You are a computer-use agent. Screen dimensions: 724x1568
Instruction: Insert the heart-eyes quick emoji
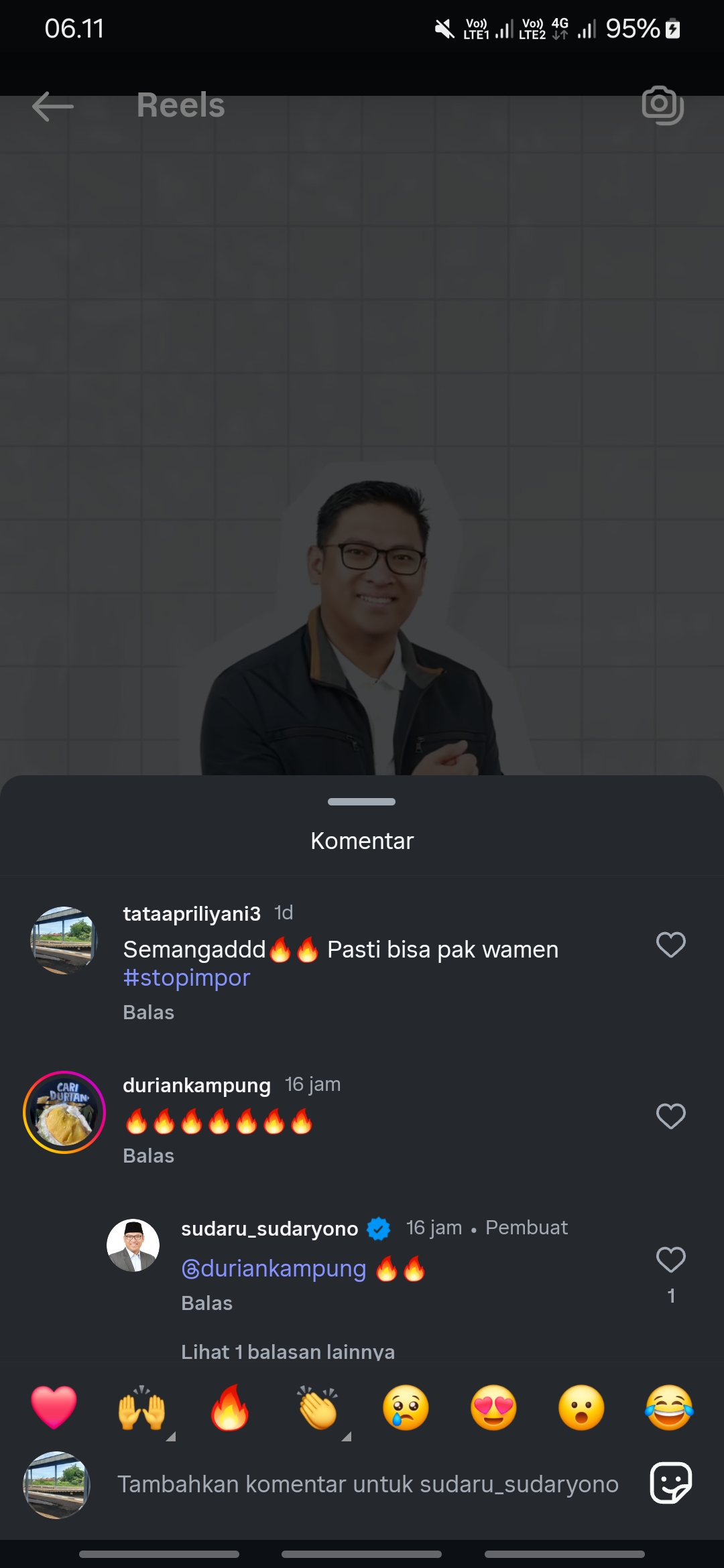click(493, 1407)
